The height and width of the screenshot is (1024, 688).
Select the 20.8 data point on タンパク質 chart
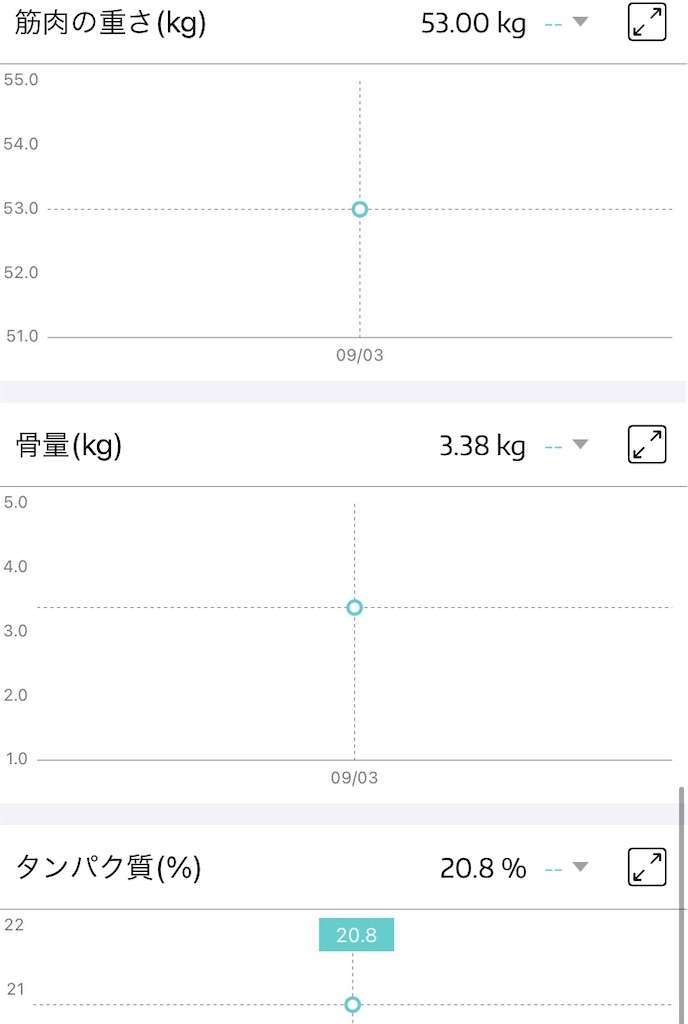(352, 1004)
